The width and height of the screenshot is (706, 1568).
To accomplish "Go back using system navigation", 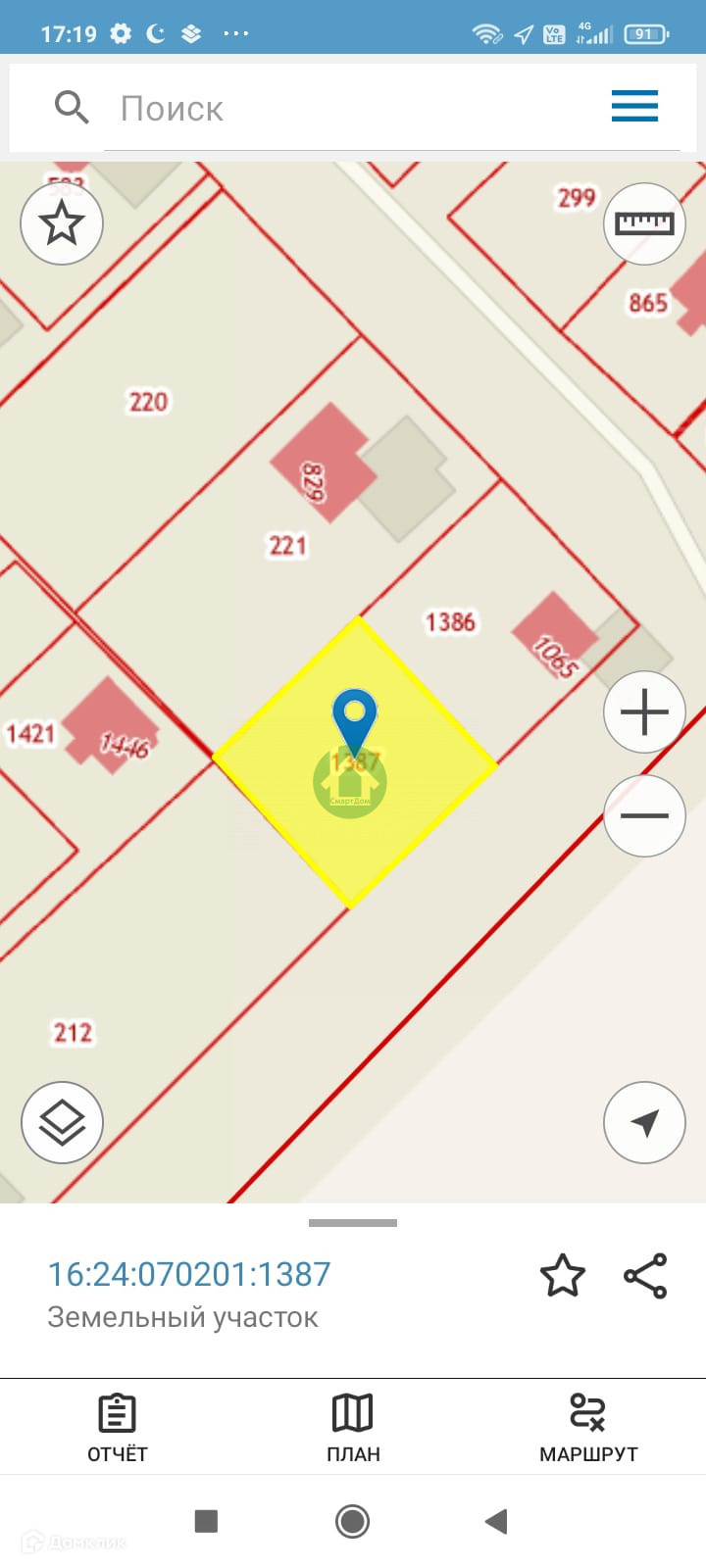I will pos(496,1521).
